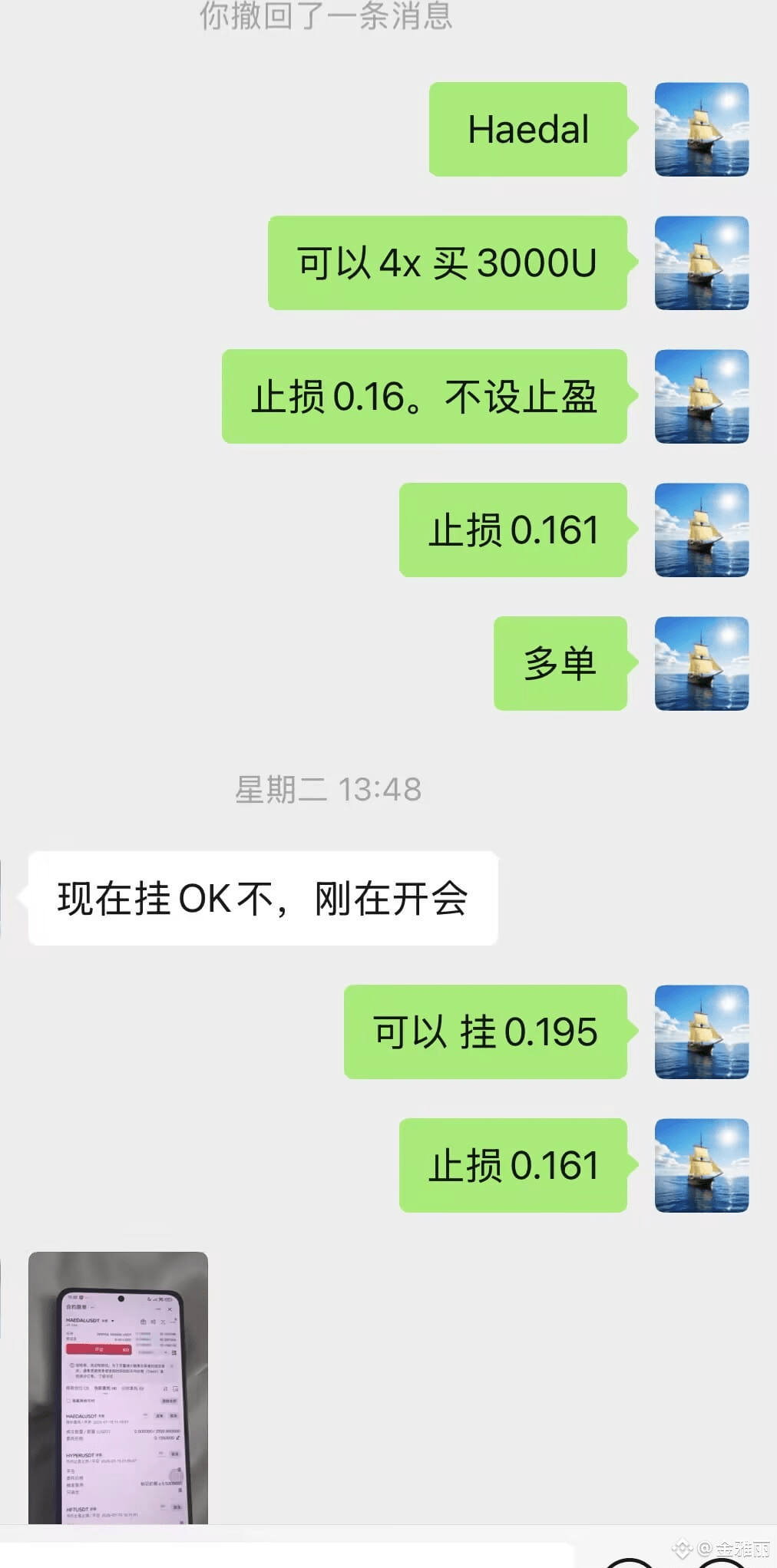Open sailboat avatar beside the Haedal message
This screenshot has height=1568, width=777.
pyautogui.click(x=701, y=130)
